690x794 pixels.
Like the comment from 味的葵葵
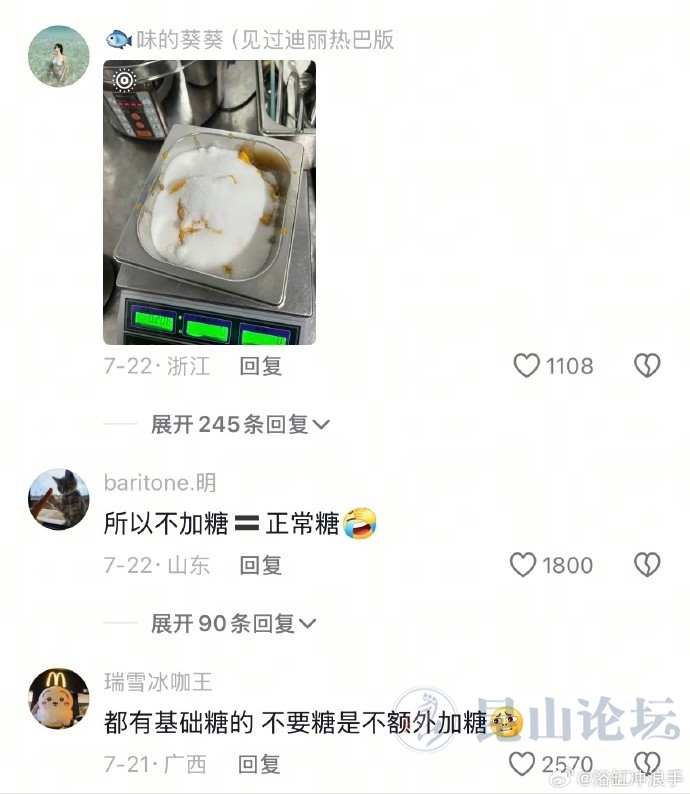[x=527, y=366]
